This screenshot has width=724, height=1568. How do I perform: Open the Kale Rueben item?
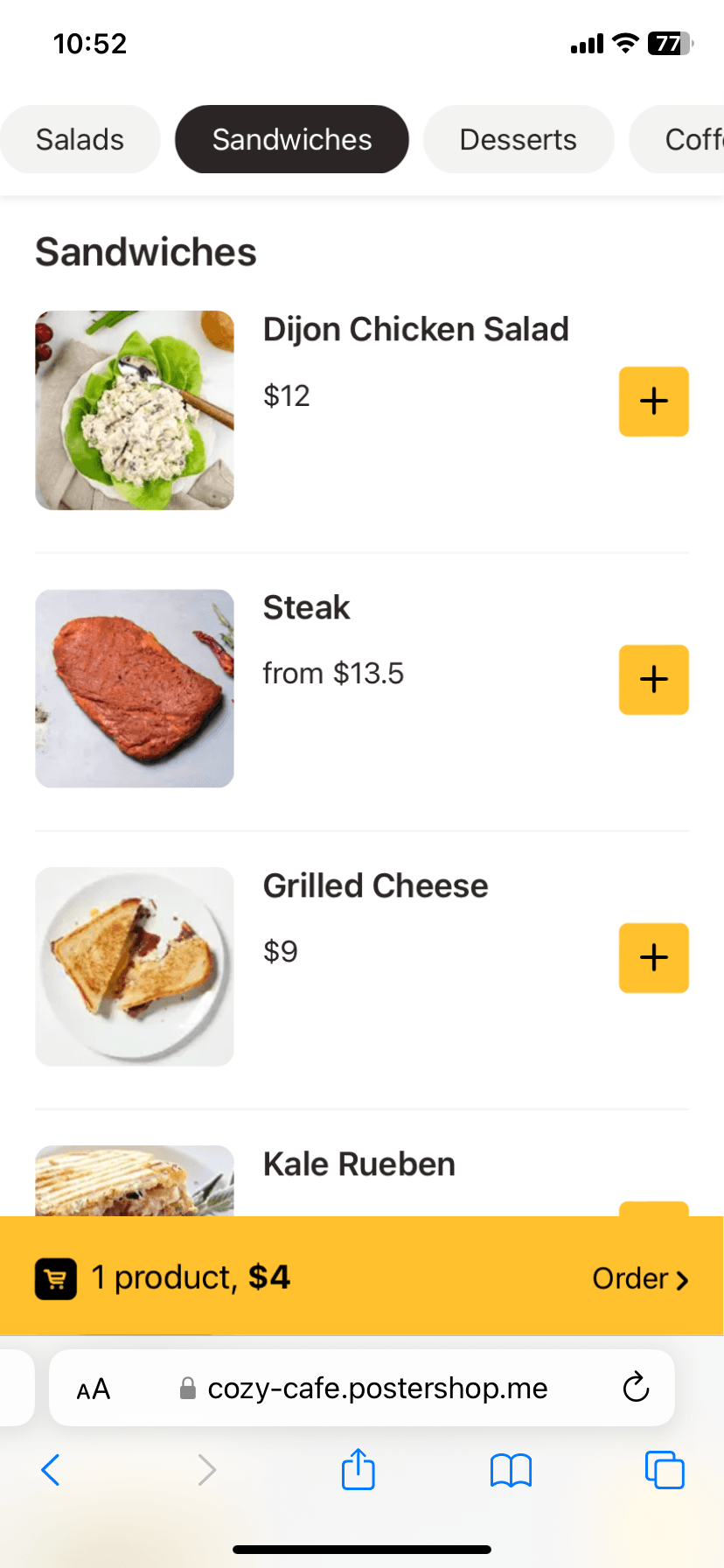pos(359,1165)
